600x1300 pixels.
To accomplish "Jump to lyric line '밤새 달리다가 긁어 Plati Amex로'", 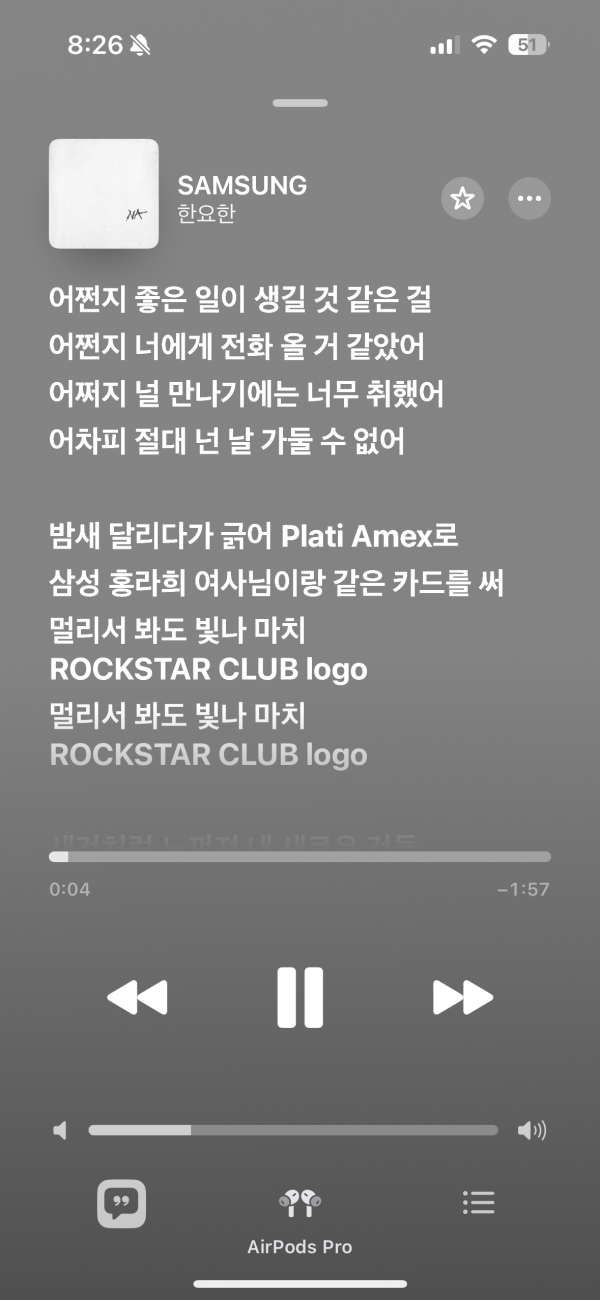I will click(x=254, y=536).
